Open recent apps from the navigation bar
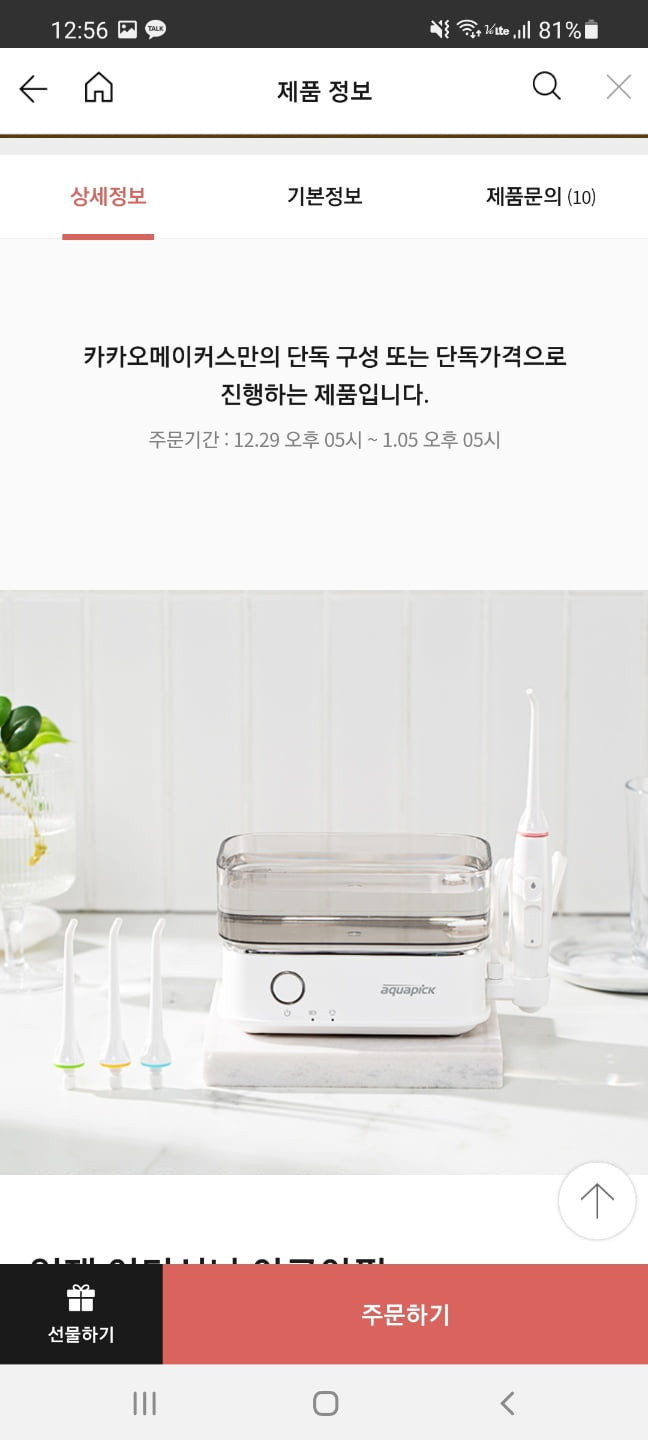Image resolution: width=648 pixels, height=1440 pixels. (x=145, y=1403)
